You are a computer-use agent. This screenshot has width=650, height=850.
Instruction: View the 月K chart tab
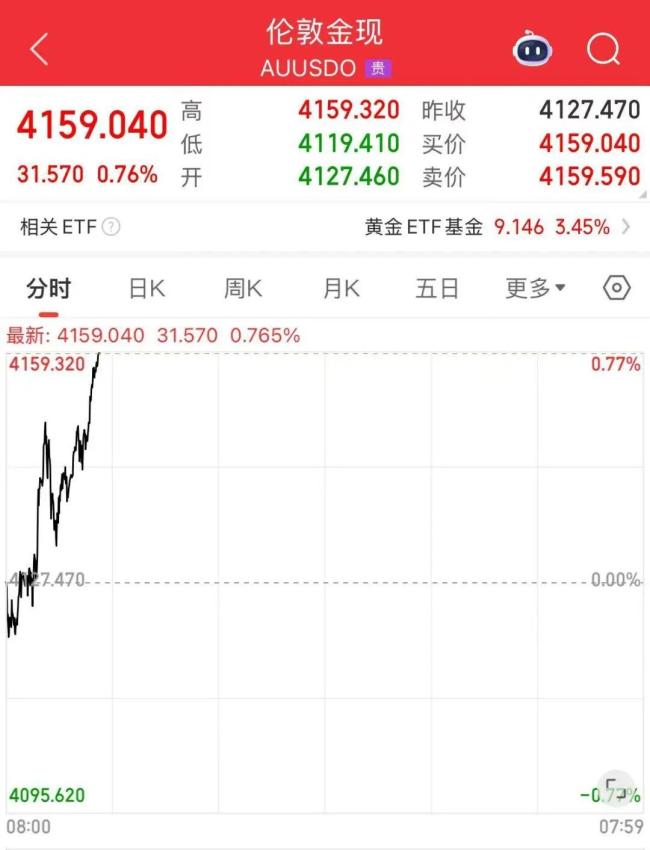pyautogui.click(x=341, y=289)
